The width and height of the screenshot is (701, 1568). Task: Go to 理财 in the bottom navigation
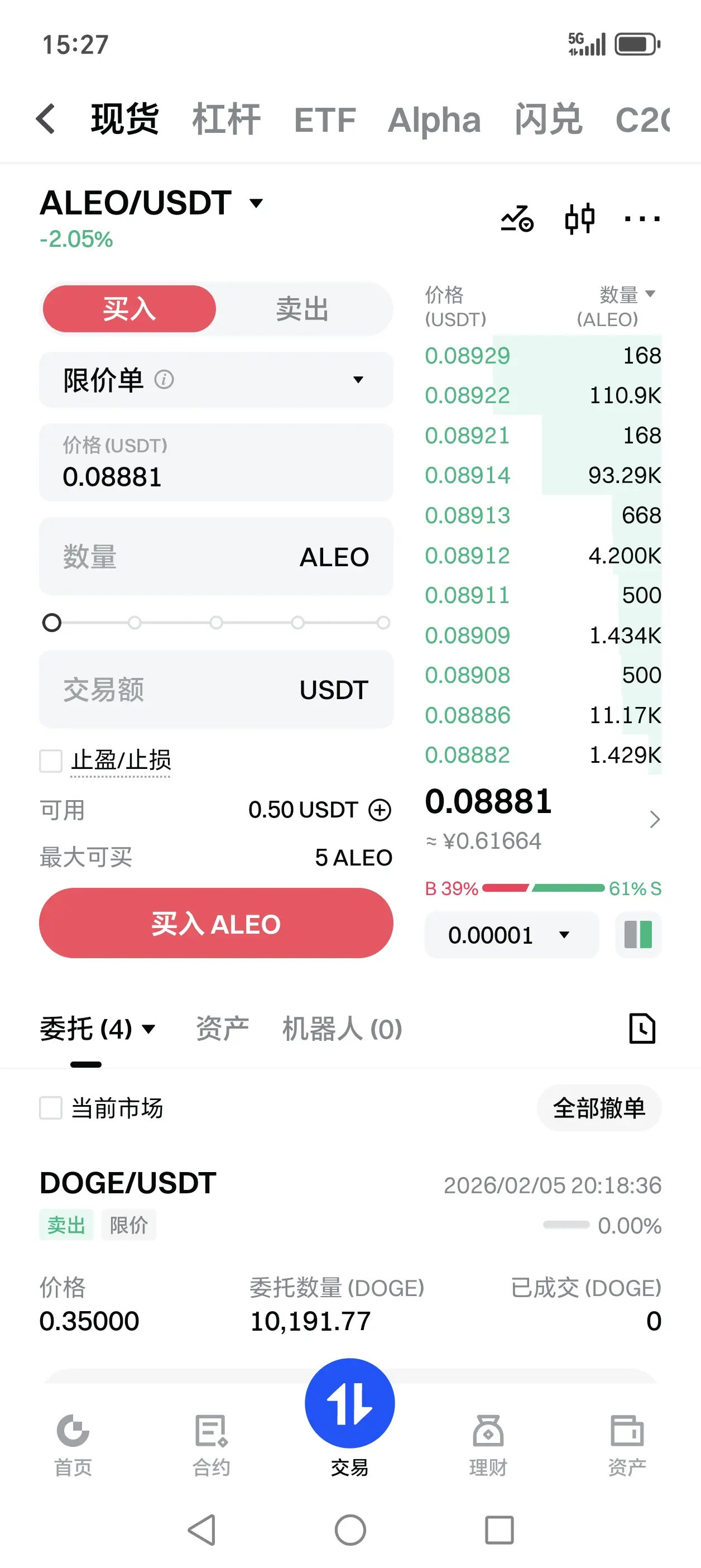point(488,1445)
